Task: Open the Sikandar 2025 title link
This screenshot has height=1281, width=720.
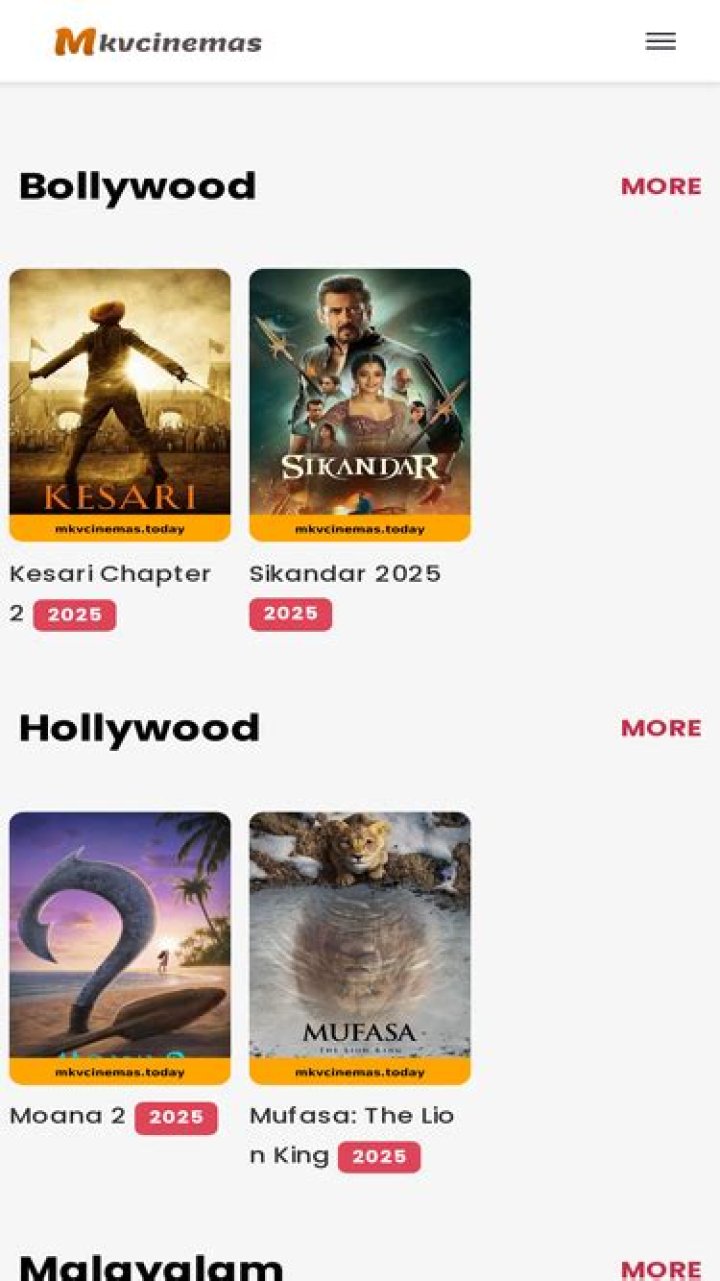Action: tap(345, 573)
